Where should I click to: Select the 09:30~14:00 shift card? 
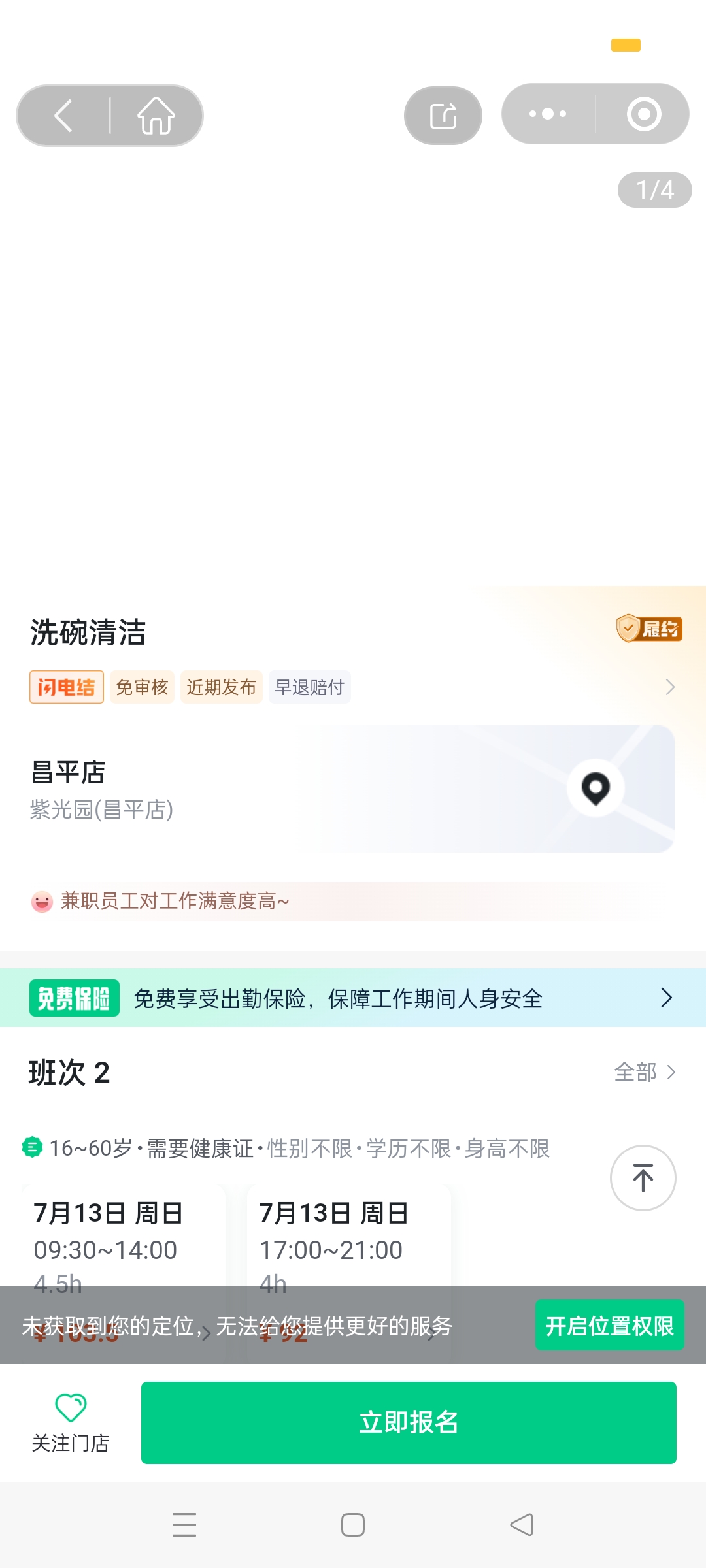124,1241
